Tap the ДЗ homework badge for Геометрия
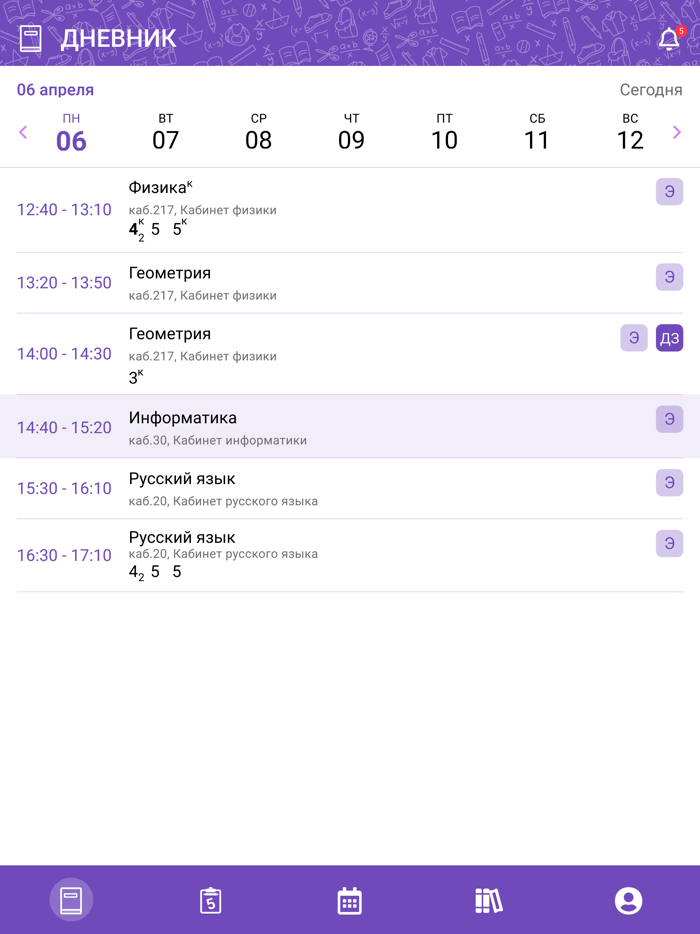 [669, 338]
